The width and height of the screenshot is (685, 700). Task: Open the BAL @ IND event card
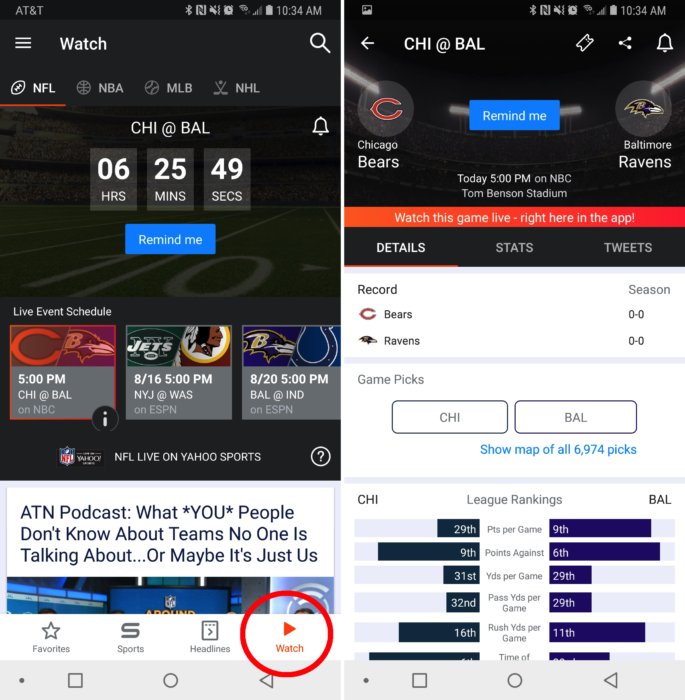(x=291, y=372)
